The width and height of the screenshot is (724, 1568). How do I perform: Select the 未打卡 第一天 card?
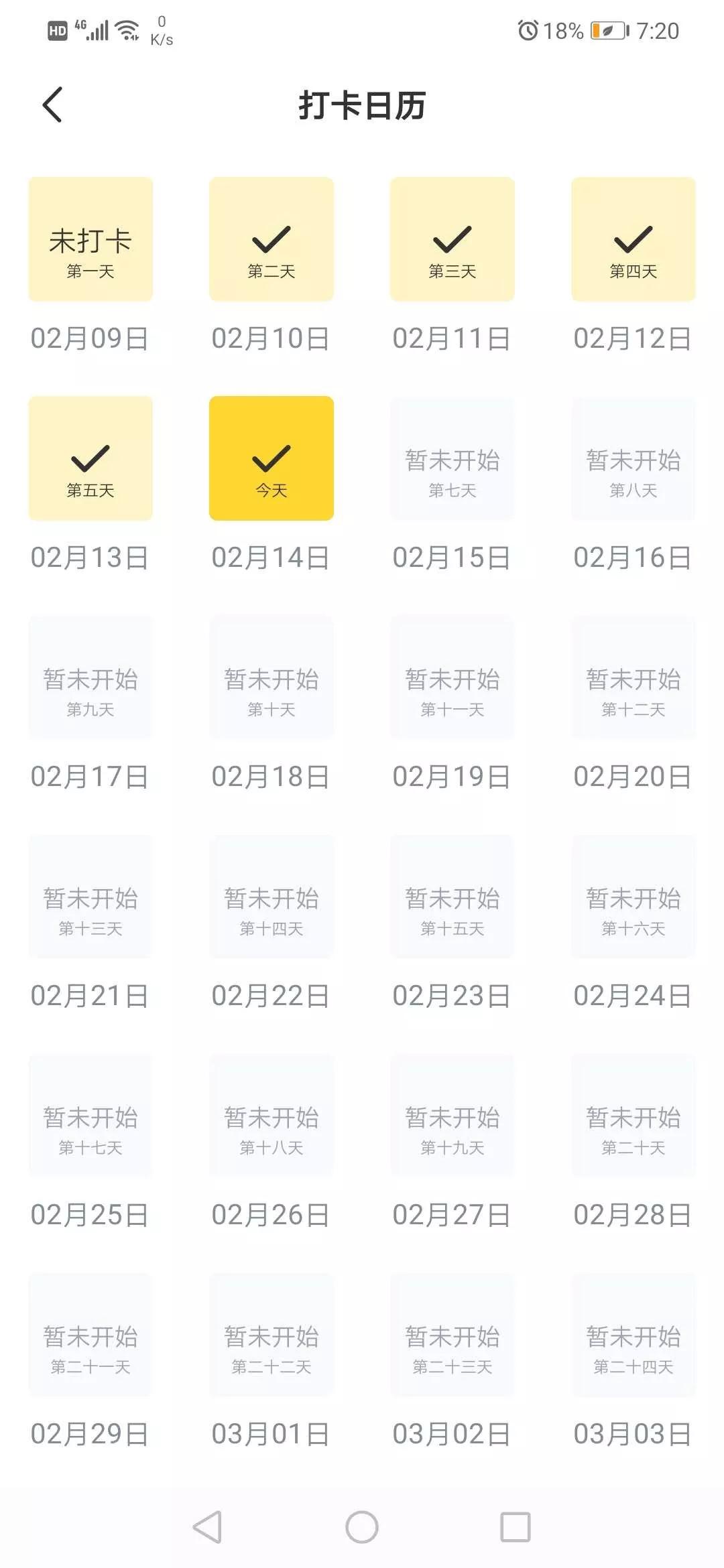click(90, 238)
